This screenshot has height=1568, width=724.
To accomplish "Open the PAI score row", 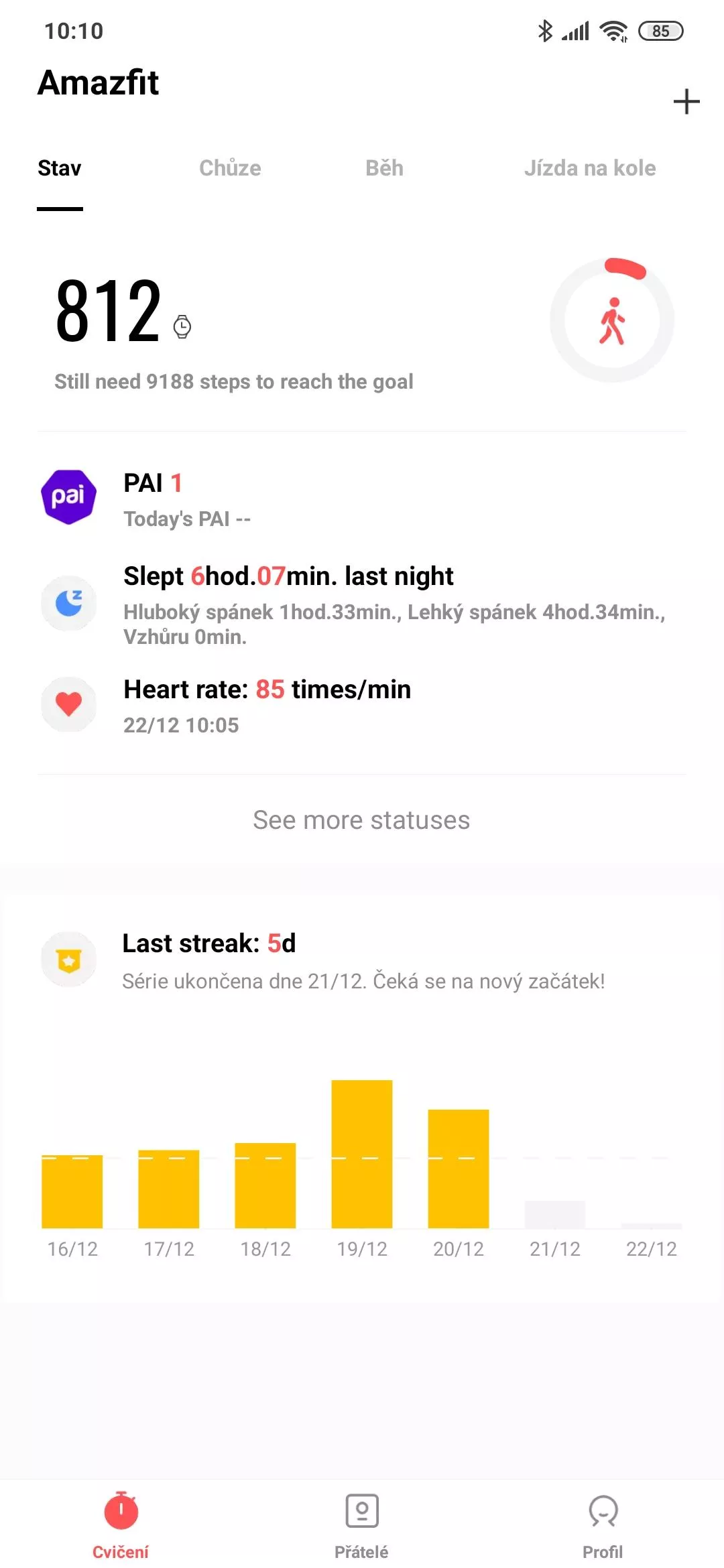I will tap(362, 499).
